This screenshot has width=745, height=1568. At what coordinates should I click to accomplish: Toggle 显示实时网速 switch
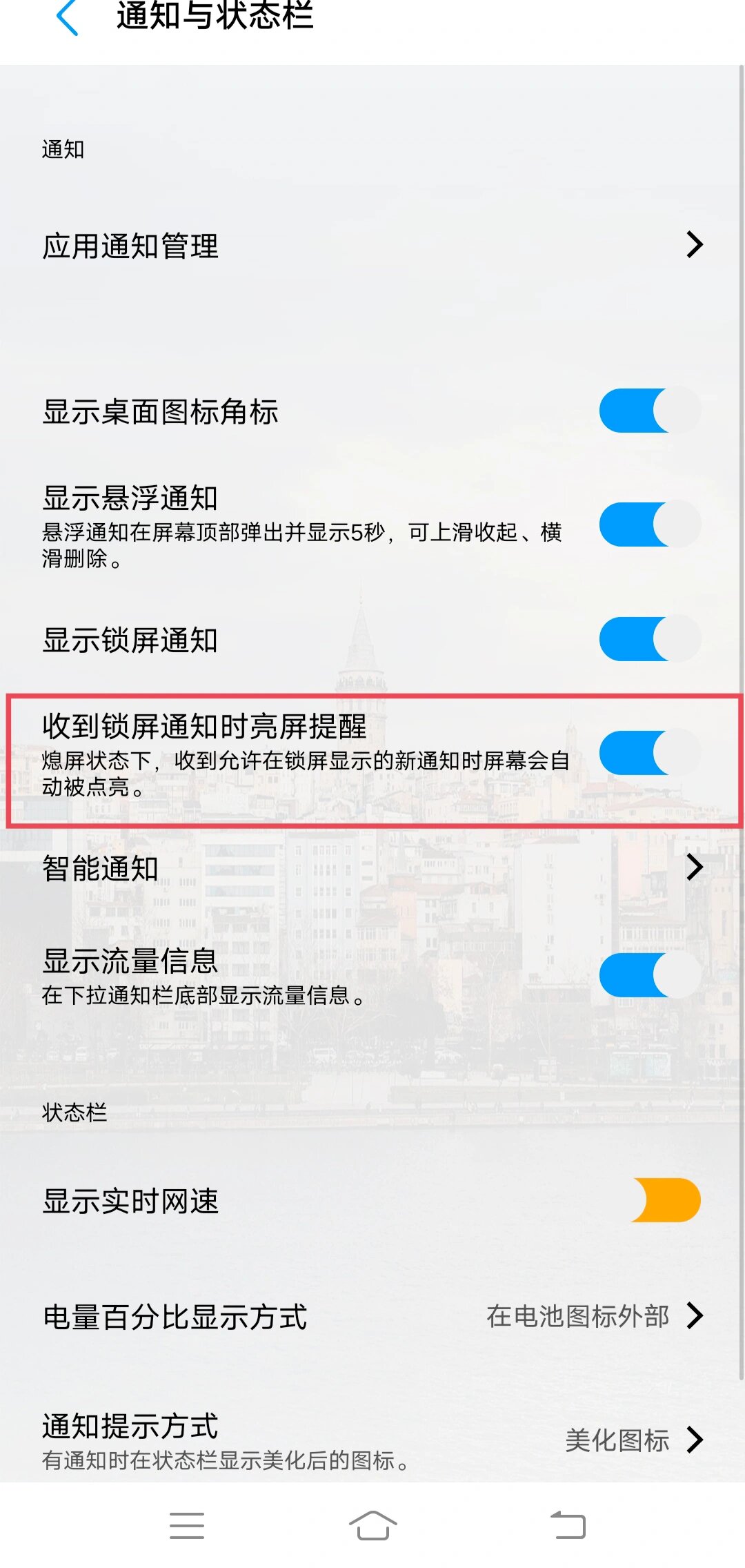click(666, 1200)
